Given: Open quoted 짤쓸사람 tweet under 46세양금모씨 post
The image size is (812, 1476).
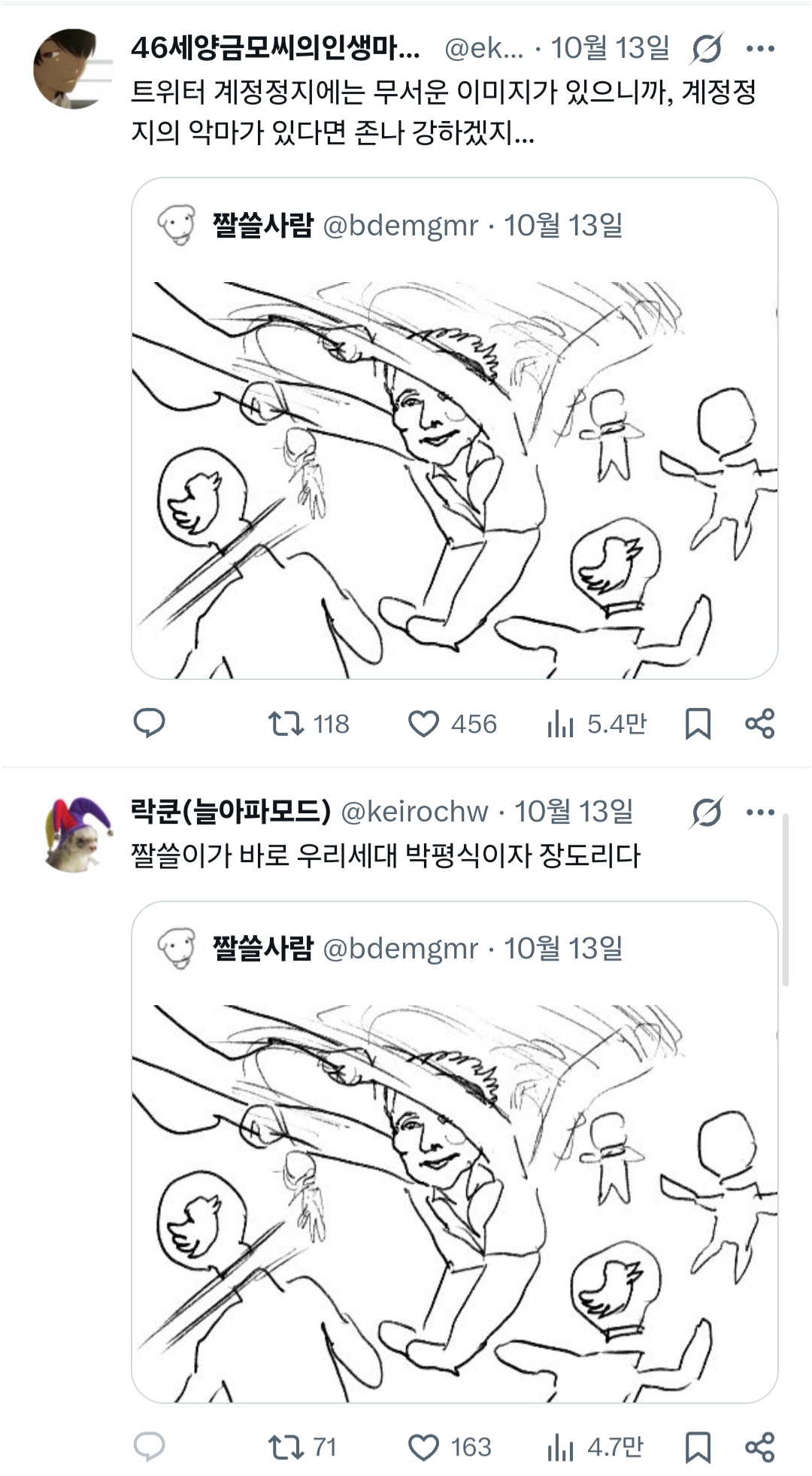Looking at the screenshot, I should (454, 429).
